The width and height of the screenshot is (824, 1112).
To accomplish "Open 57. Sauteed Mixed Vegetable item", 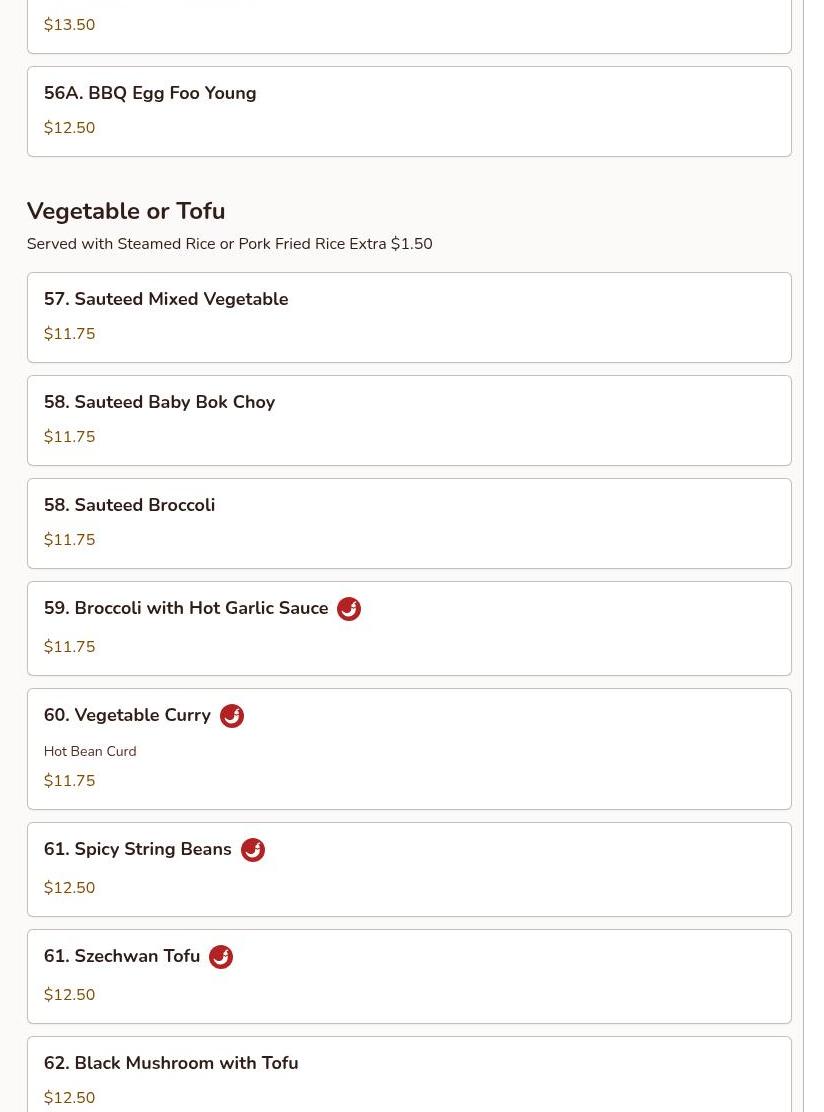I will (408, 317).
